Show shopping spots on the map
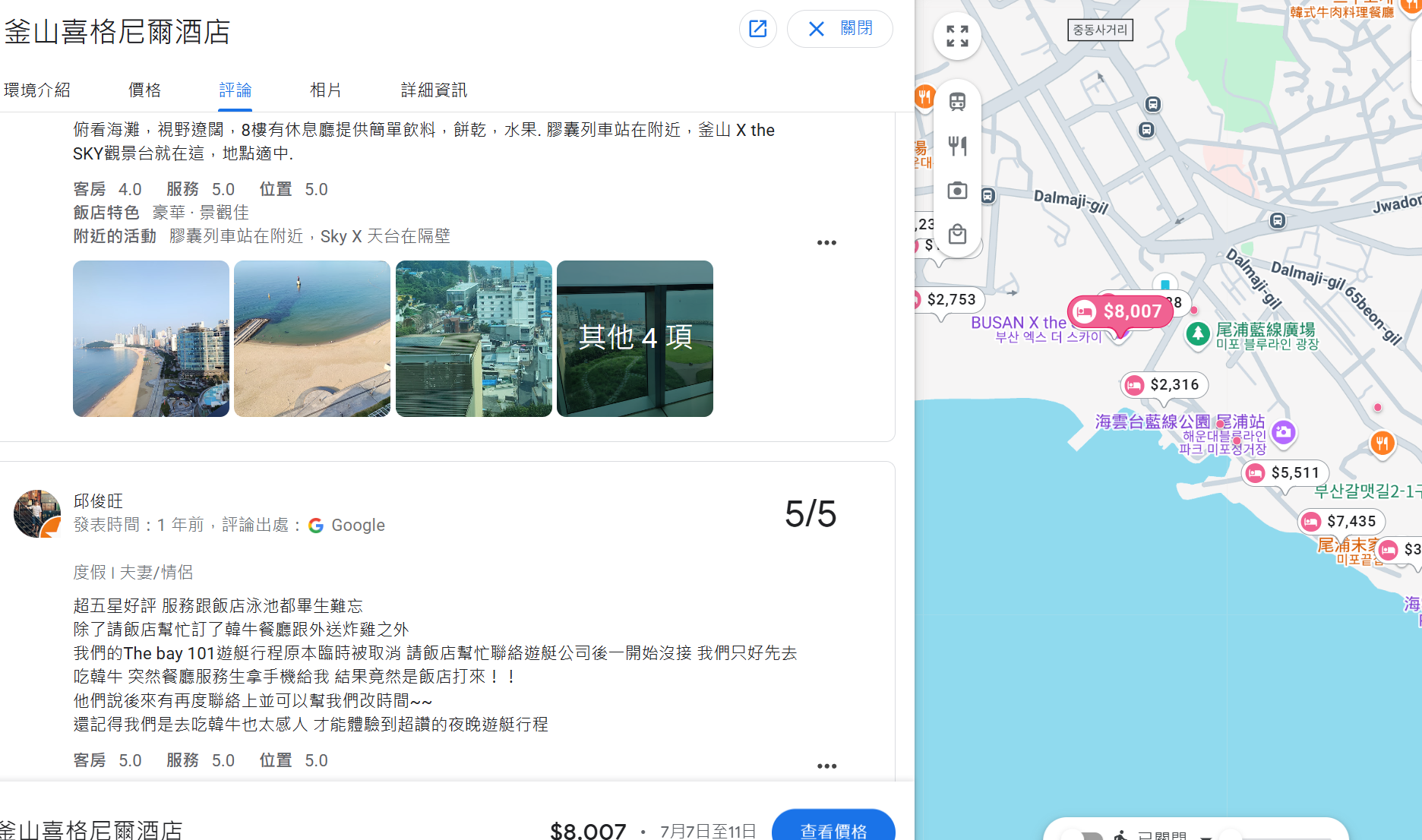The width and height of the screenshot is (1422, 840). pos(957,234)
